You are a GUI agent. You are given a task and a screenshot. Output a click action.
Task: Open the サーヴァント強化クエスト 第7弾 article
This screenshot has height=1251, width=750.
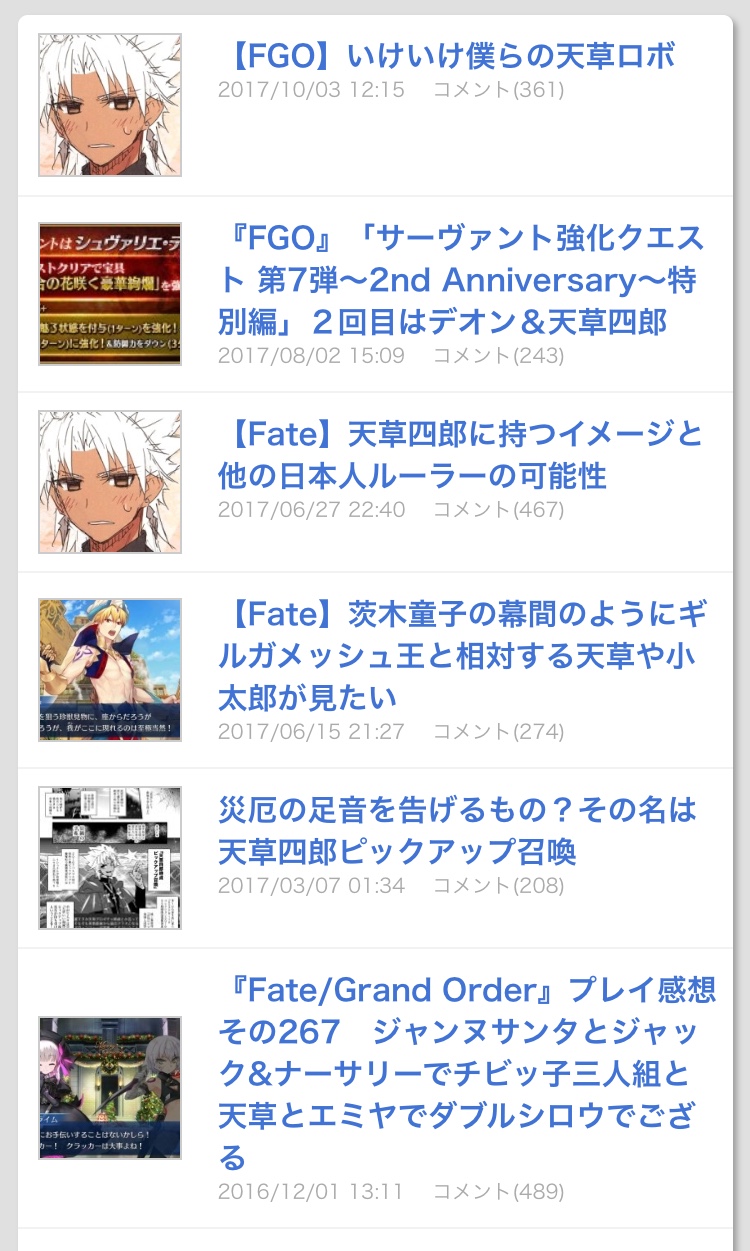click(x=460, y=280)
